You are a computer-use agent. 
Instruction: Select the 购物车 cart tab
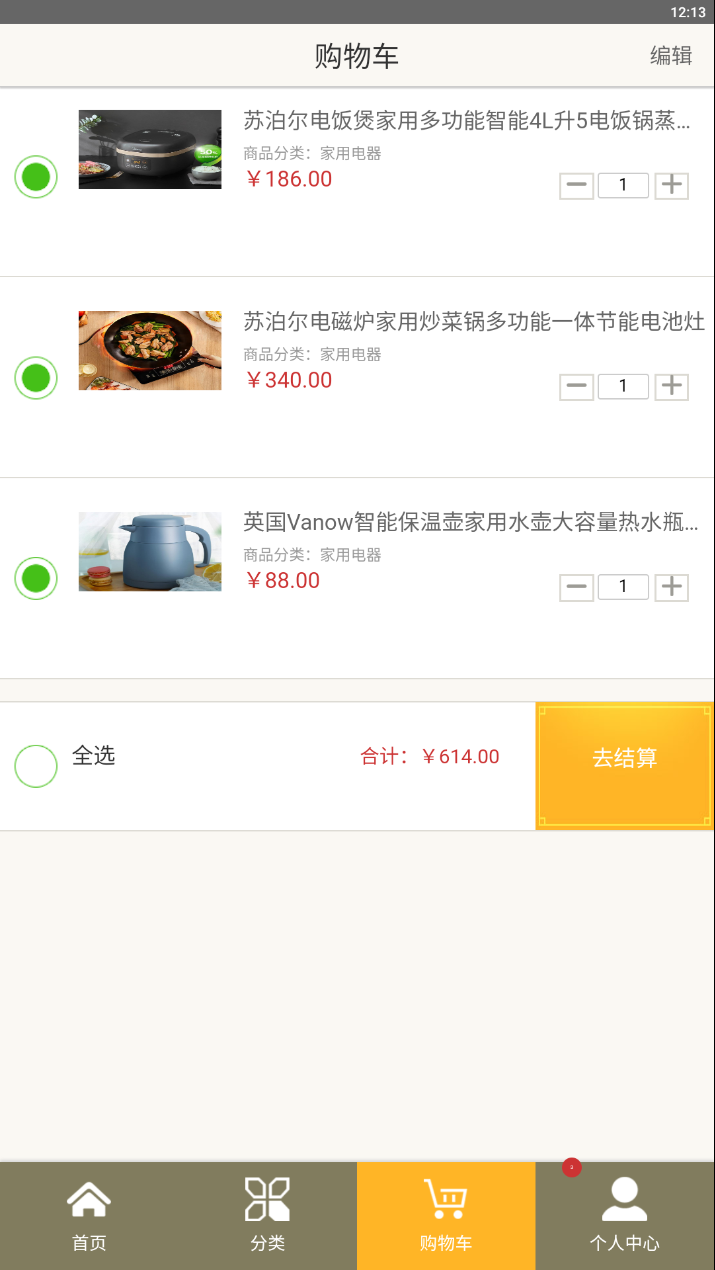tap(446, 1215)
